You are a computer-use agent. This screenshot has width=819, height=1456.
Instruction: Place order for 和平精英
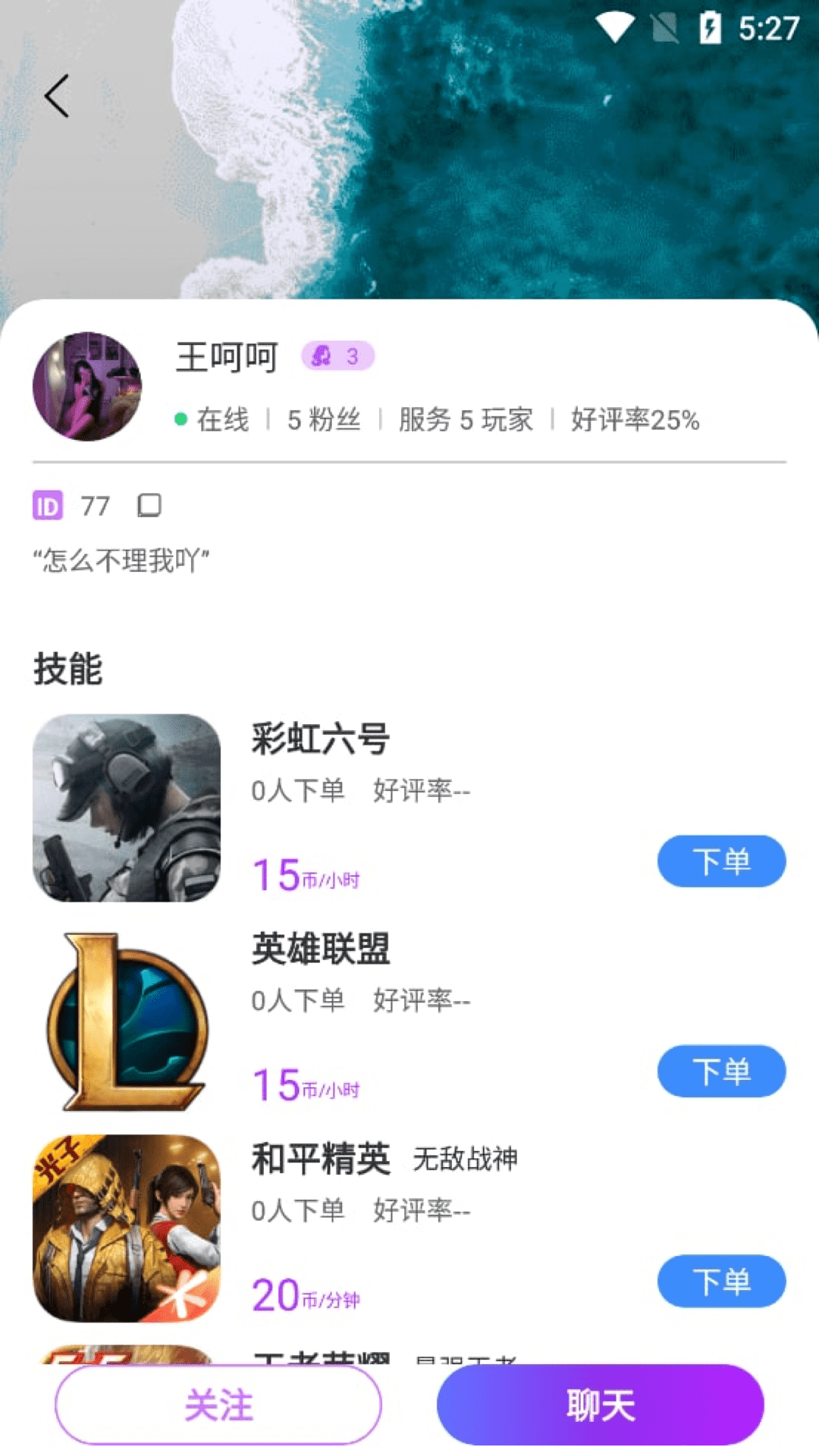click(720, 1281)
